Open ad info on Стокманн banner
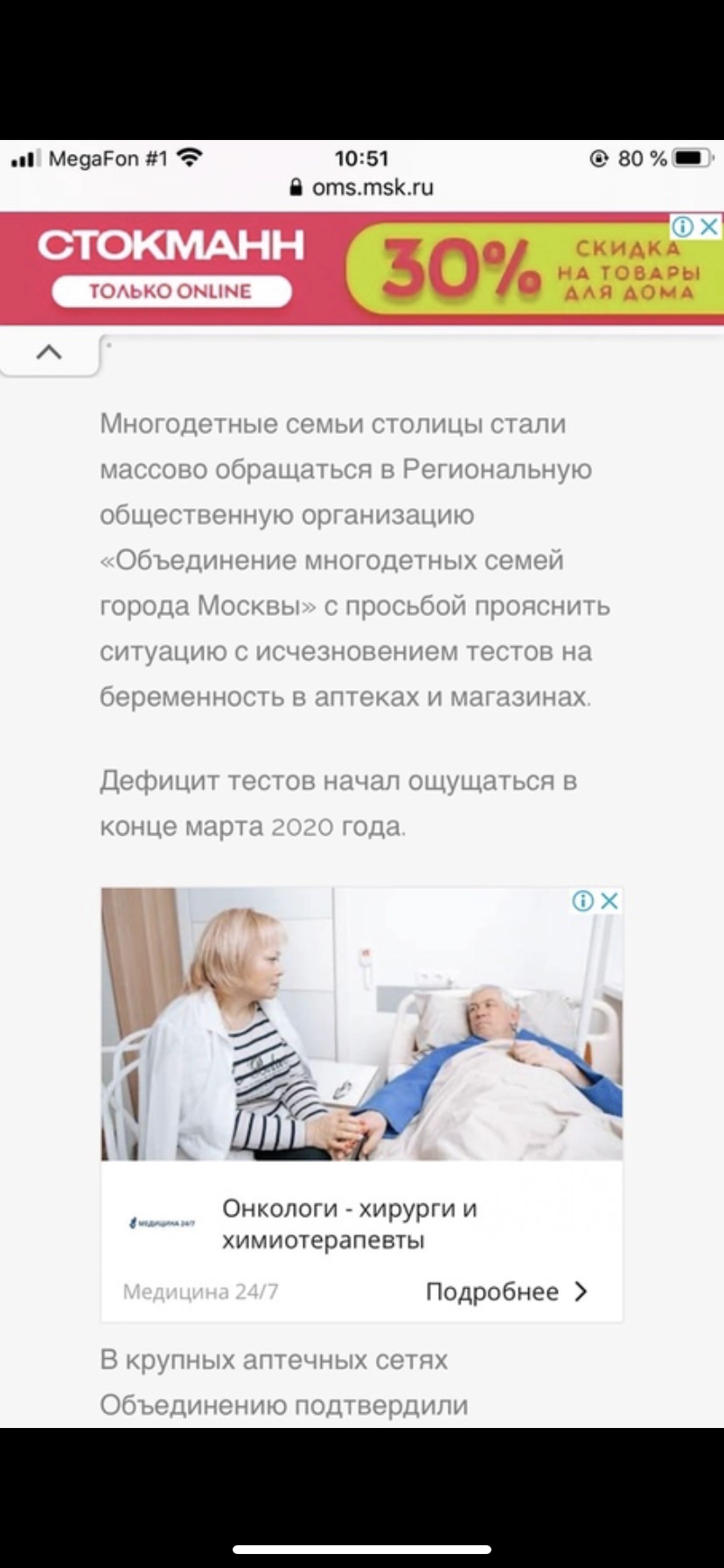The height and width of the screenshot is (1568, 724). pos(683,227)
